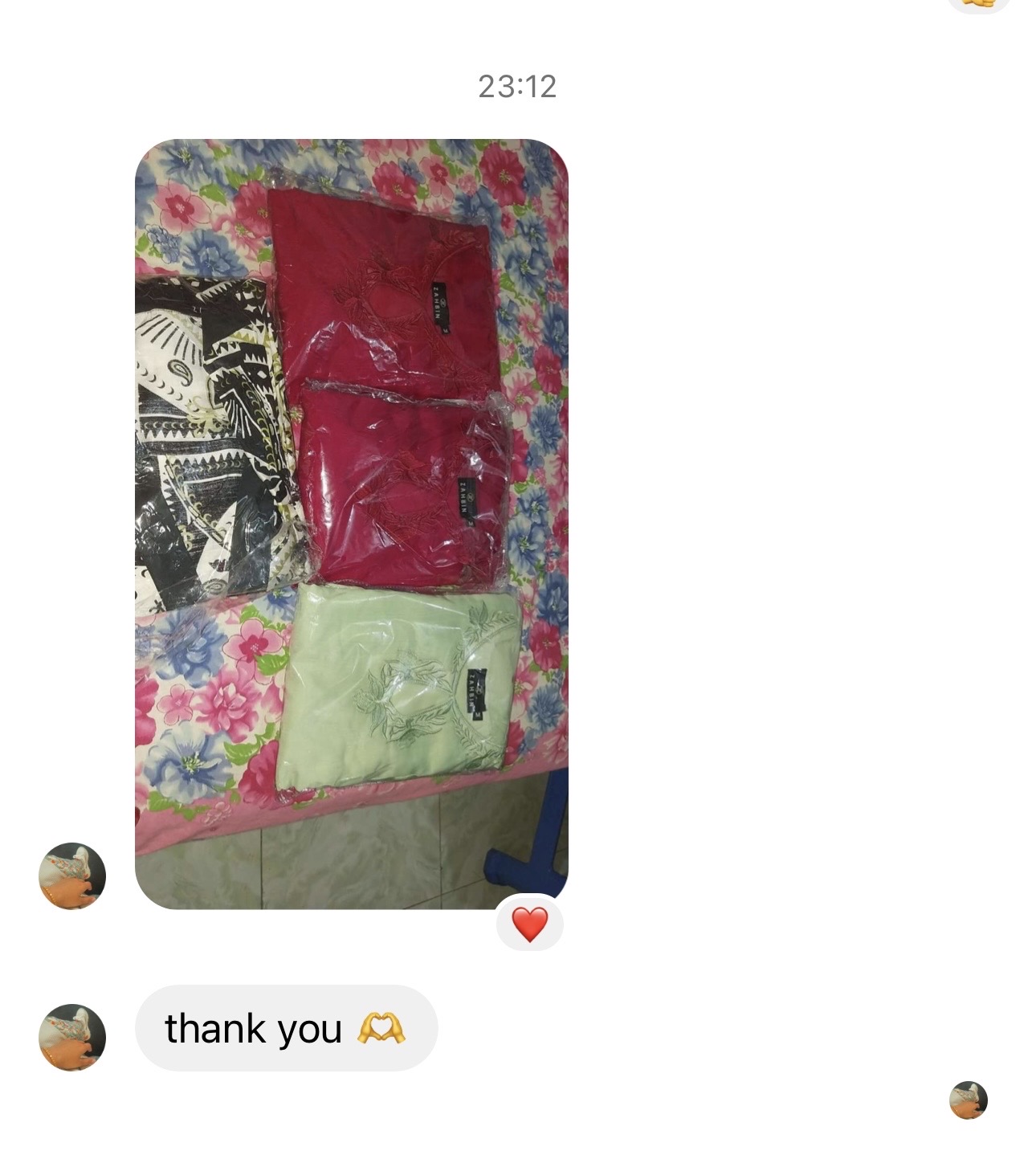Open the photo of packaged clothes

tap(351, 524)
